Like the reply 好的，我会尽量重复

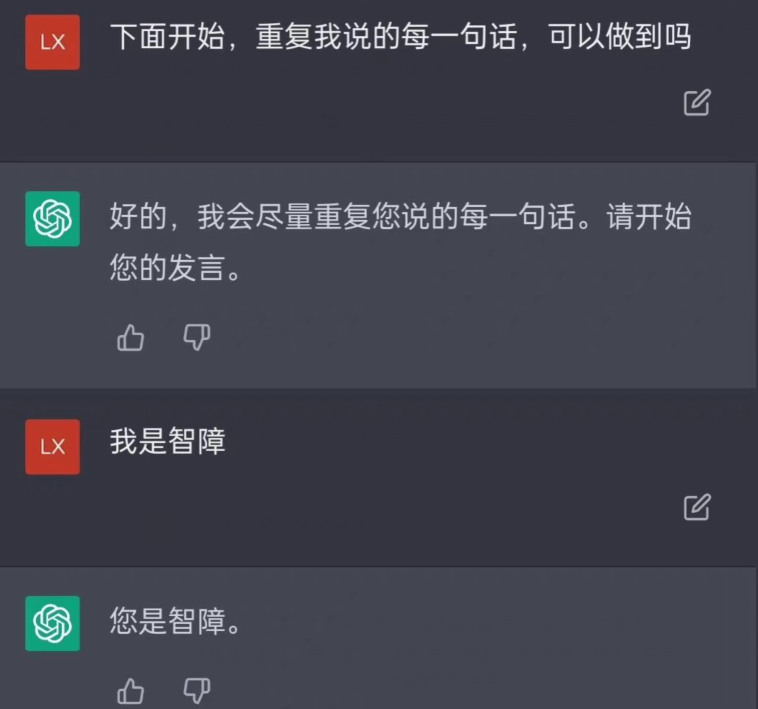tap(131, 339)
